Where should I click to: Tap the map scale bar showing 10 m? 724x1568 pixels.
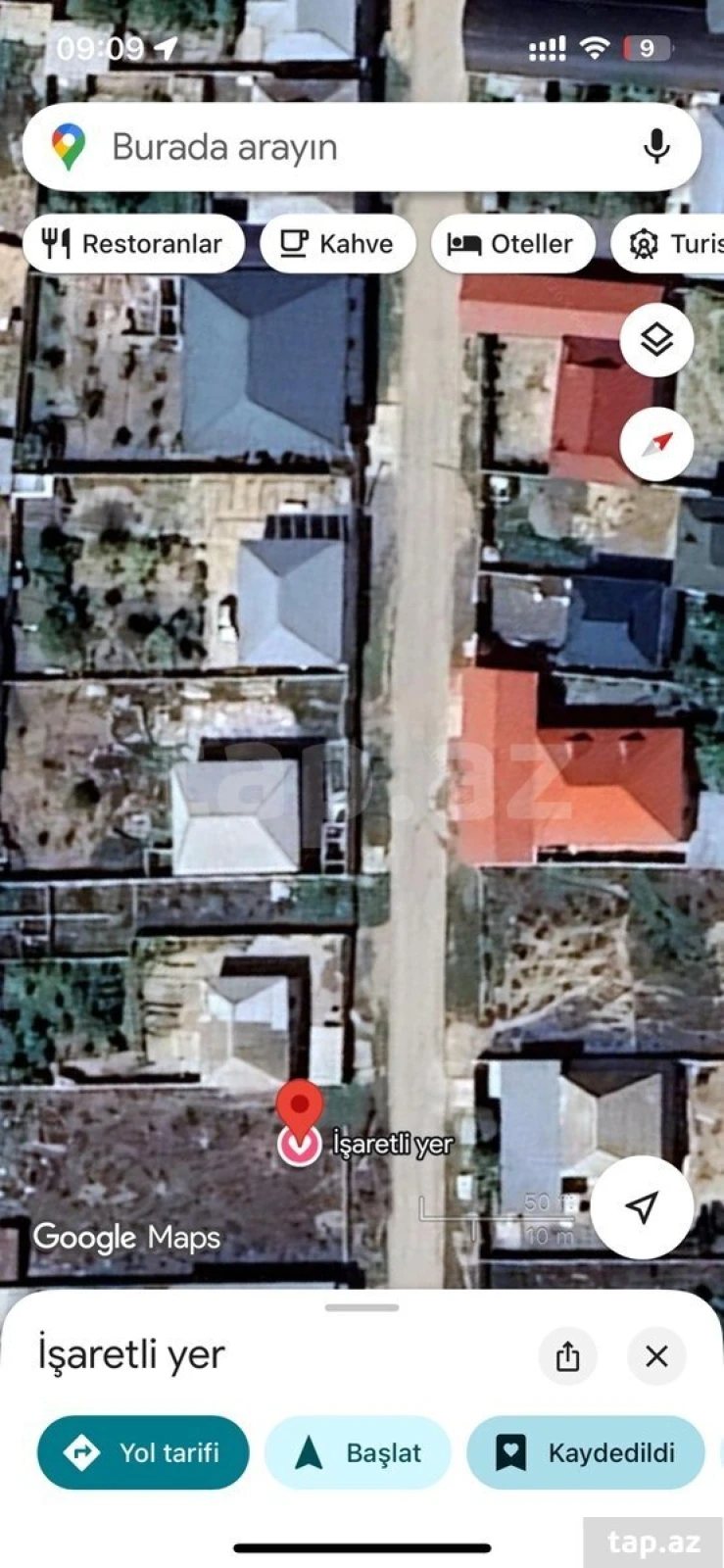(x=500, y=1218)
